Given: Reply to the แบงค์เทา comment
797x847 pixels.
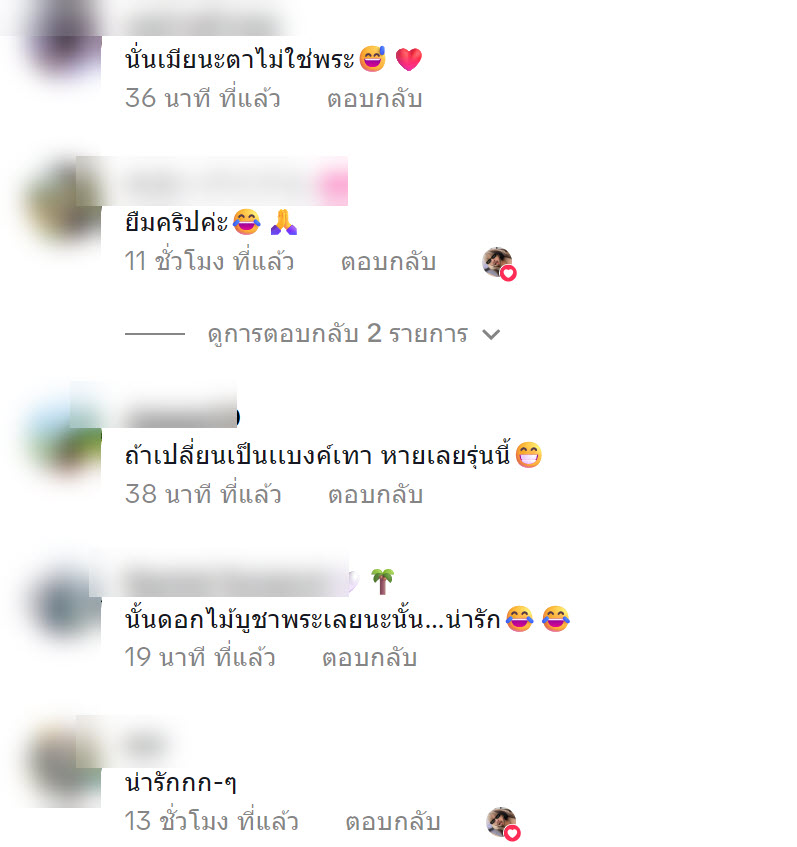Looking at the screenshot, I should click(x=375, y=494).
